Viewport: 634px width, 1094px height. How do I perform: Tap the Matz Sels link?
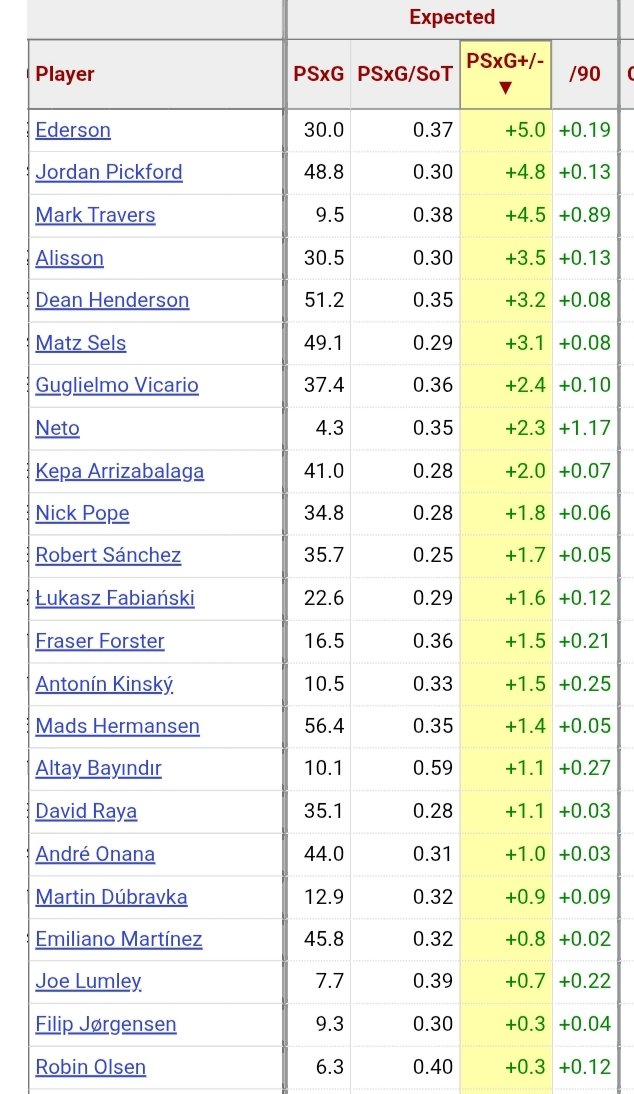[x=81, y=343]
